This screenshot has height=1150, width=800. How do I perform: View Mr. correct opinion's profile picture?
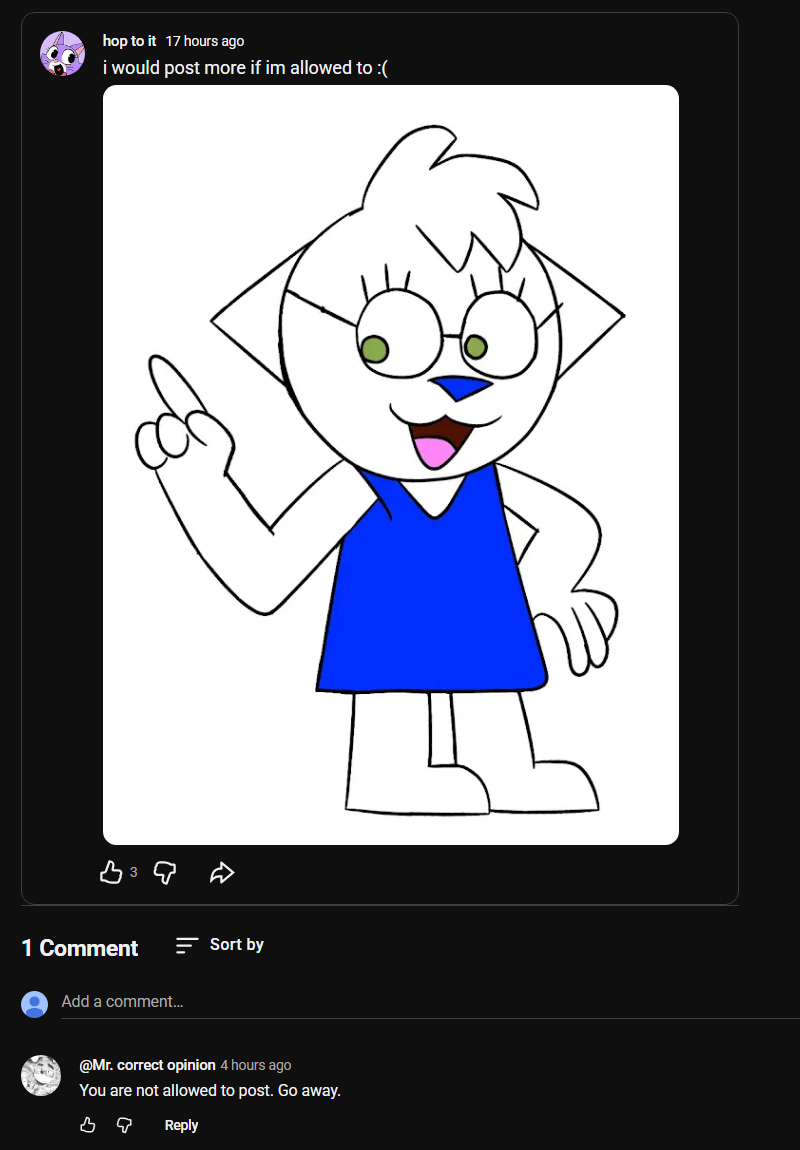tap(41, 1075)
